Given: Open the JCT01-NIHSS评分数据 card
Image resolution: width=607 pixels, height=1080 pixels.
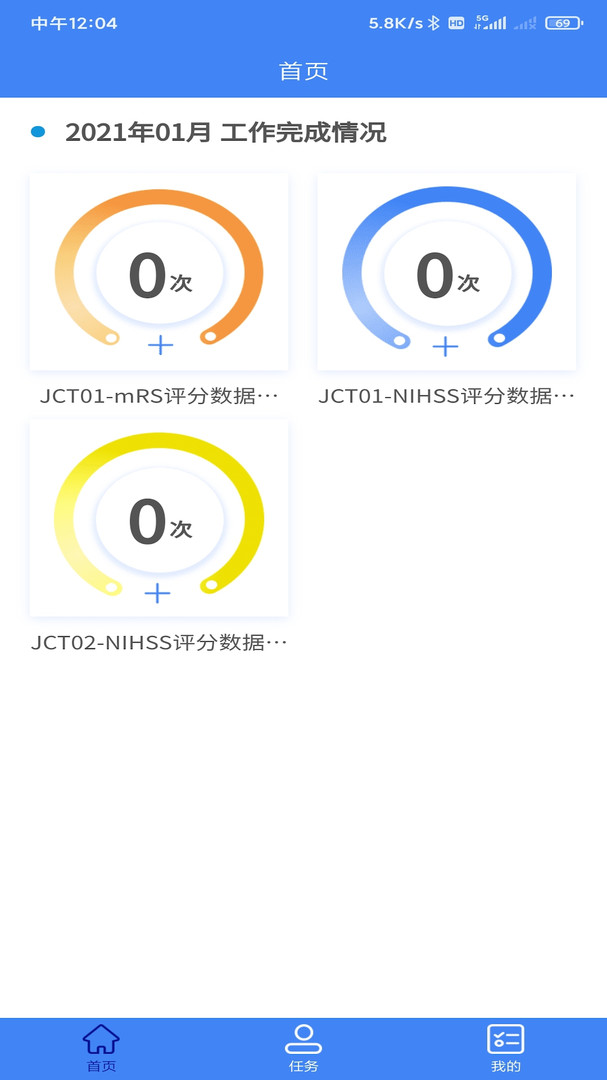Looking at the screenshot, I should pyautogui.click(x=446, y=272).
